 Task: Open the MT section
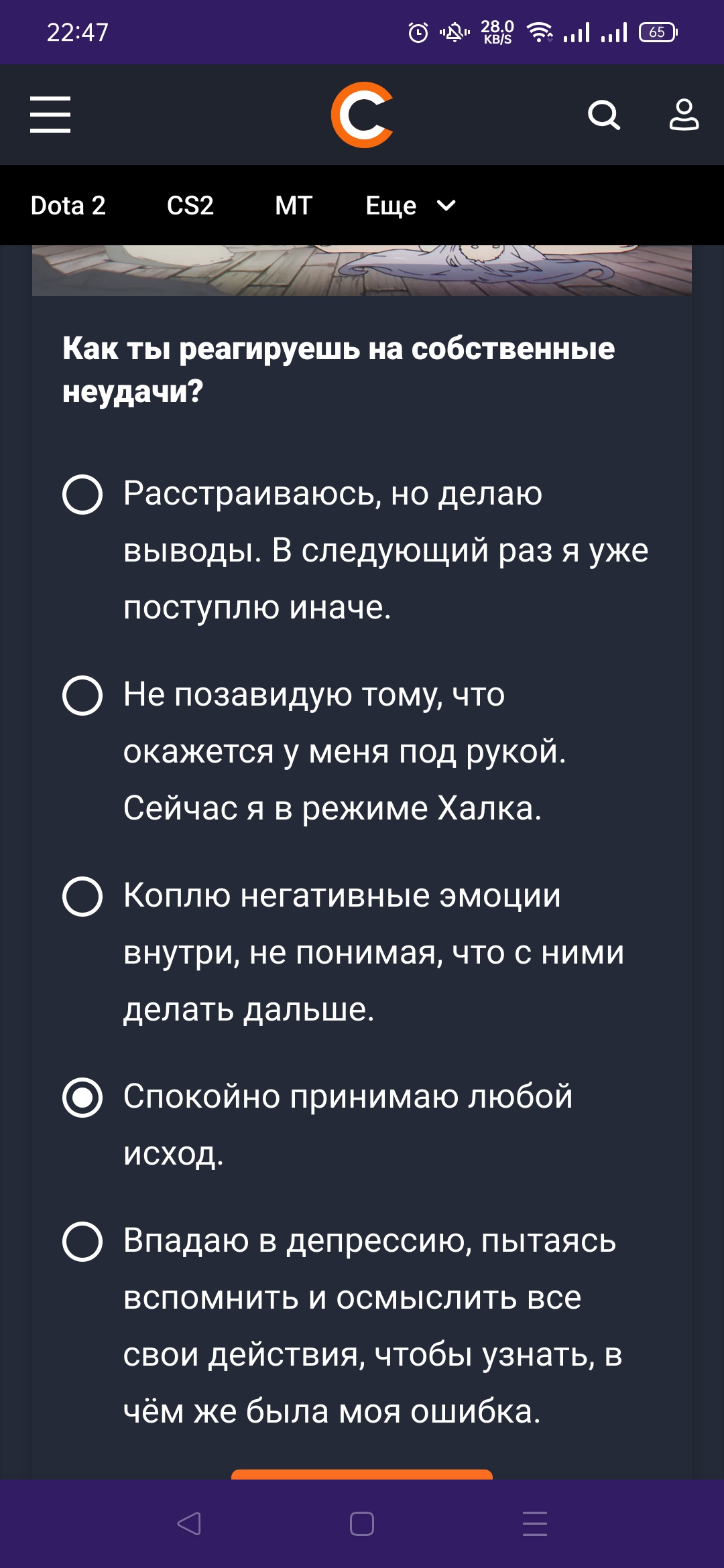[x=294, y=206]
